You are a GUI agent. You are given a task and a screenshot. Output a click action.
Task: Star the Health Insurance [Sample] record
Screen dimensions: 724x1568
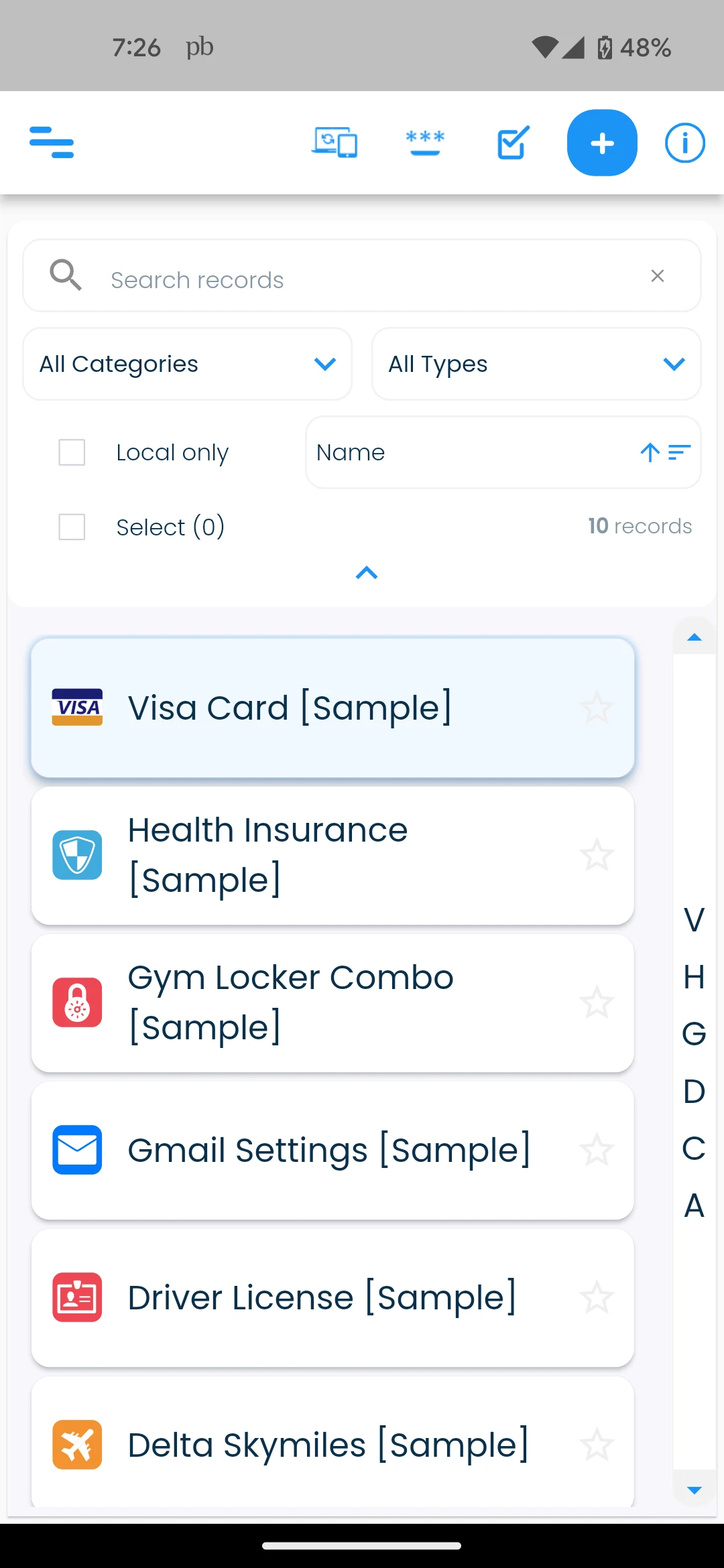click(596, 856)
